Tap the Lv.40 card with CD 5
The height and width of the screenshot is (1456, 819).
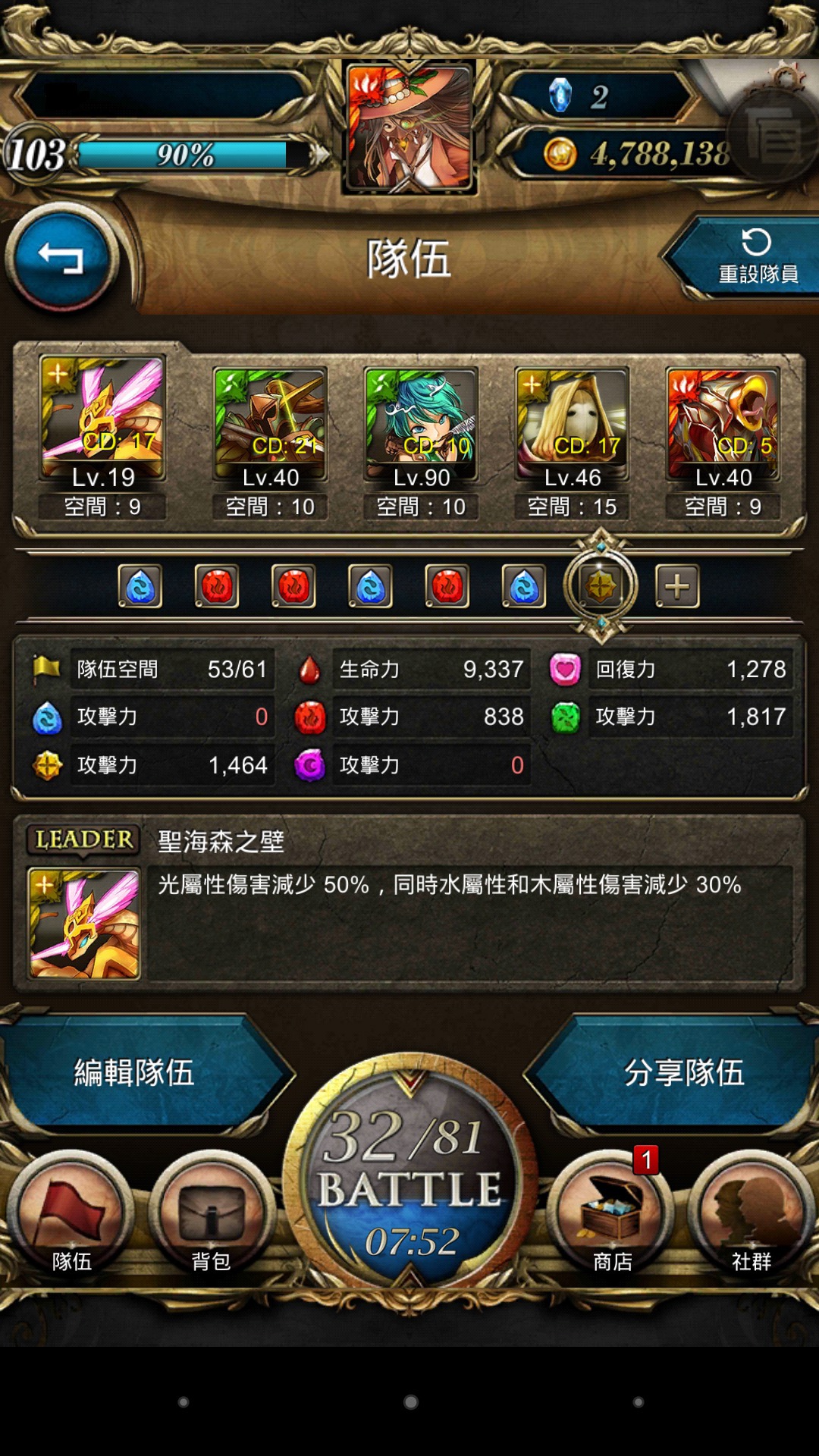723,443
